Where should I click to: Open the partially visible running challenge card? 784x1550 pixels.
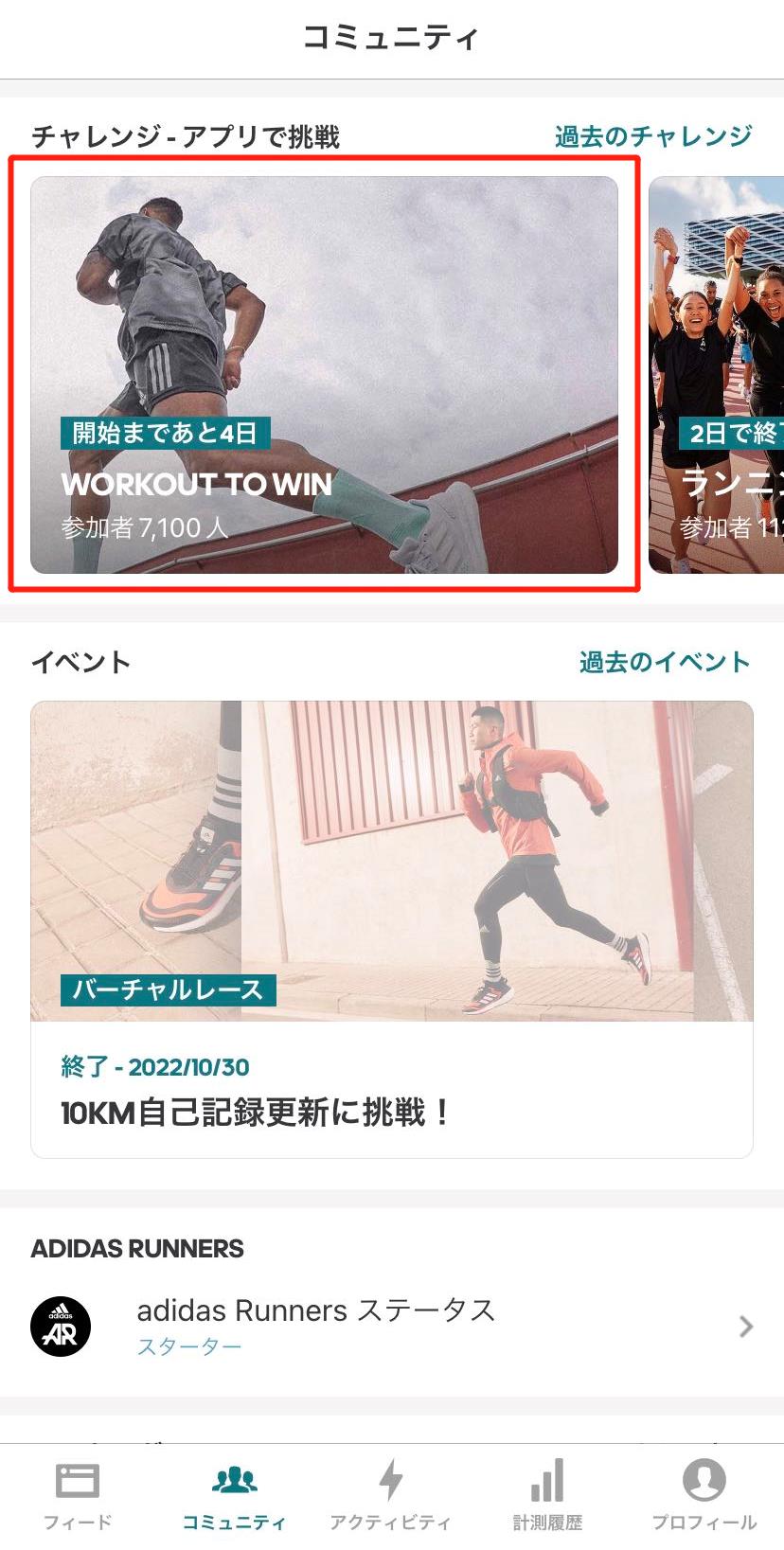tap(717, 375)
